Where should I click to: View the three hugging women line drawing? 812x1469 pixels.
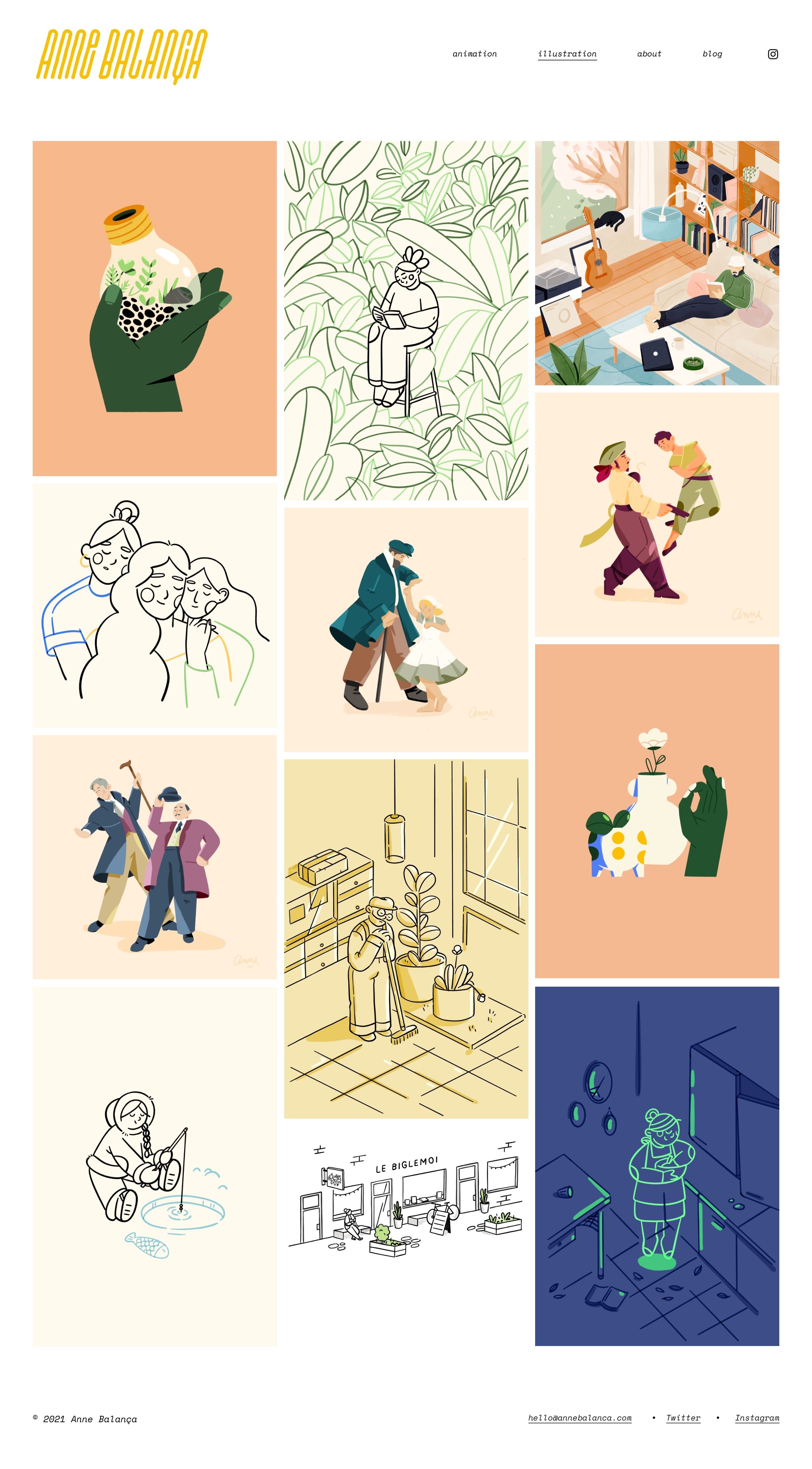tap(155, 605)
